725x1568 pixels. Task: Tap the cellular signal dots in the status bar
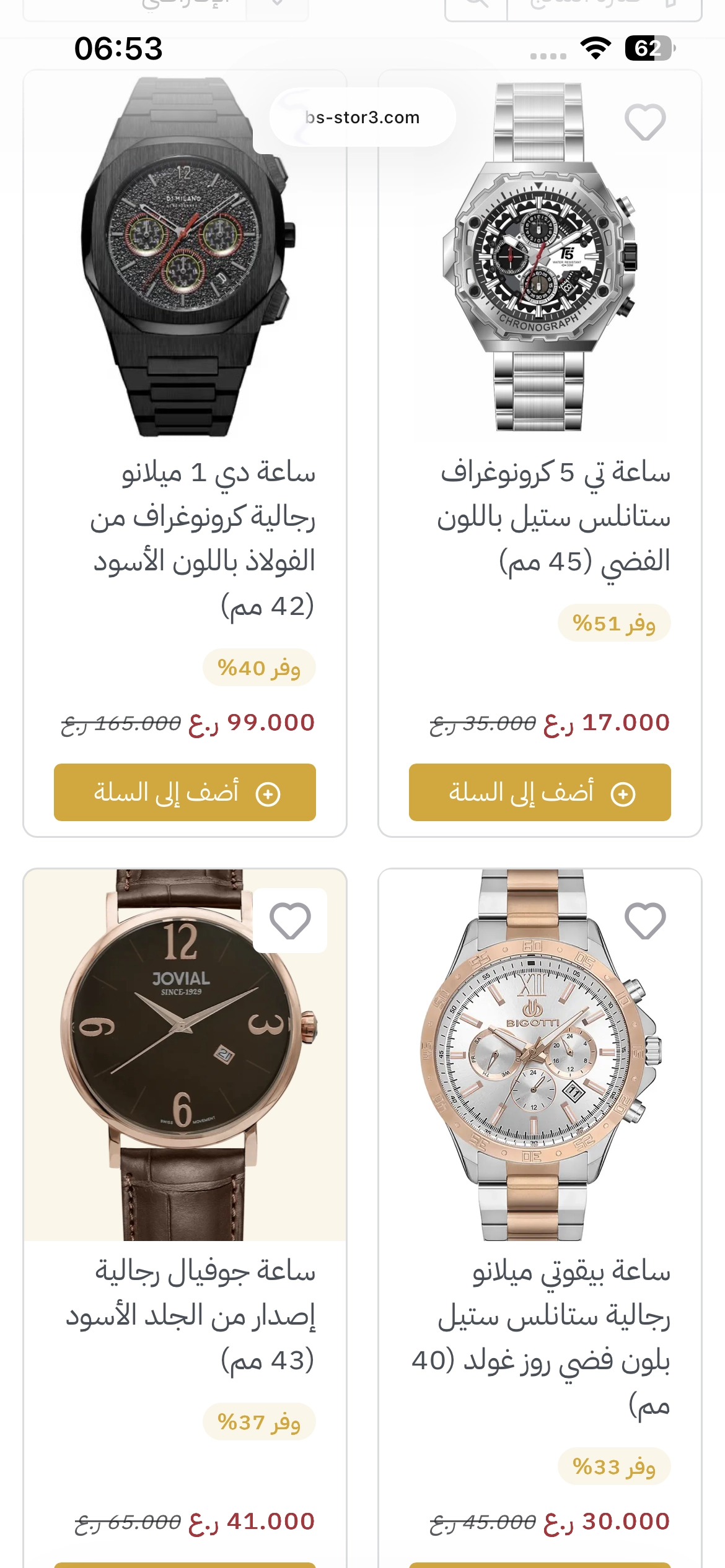[550, 56]
